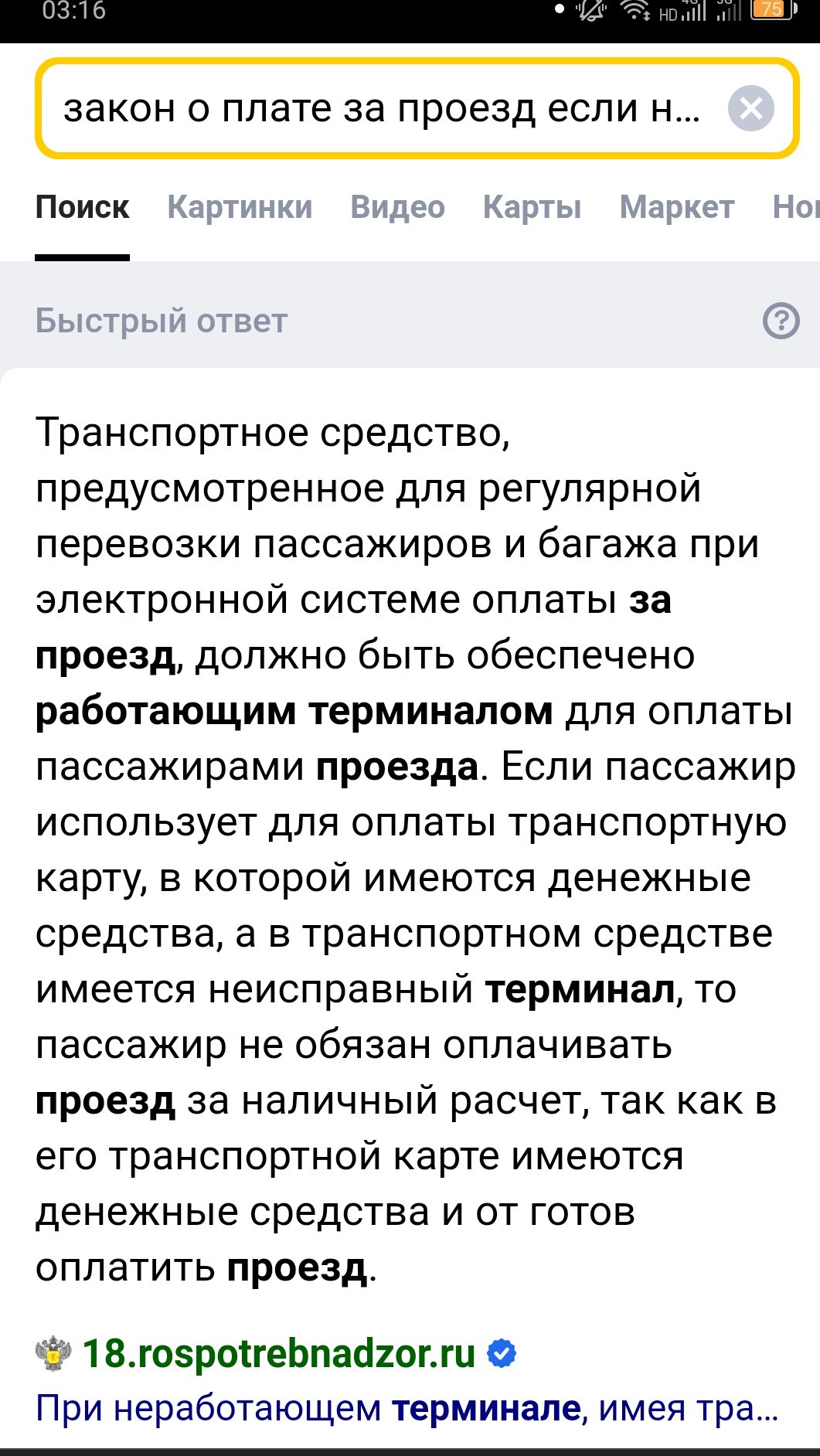Select the Поиск tab
Viewport: 820px width, 1456px height.
tap(82, 207)
